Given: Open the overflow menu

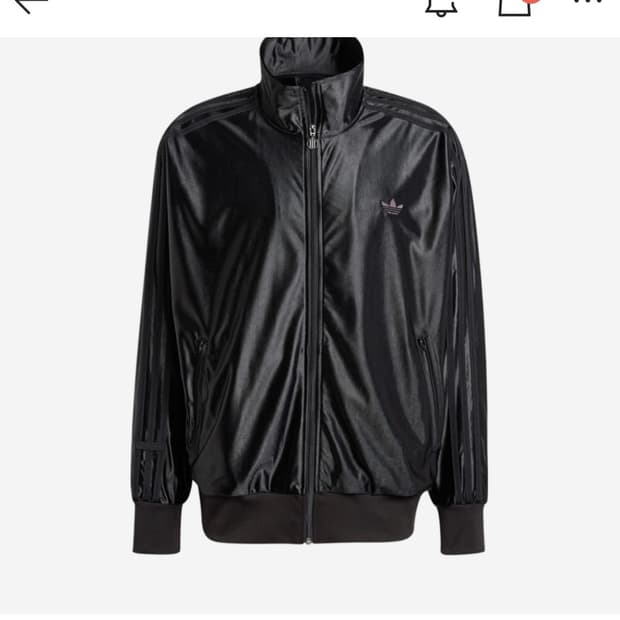Looking at the screenshot, I should pyautogui.click(x=590, y=4).
